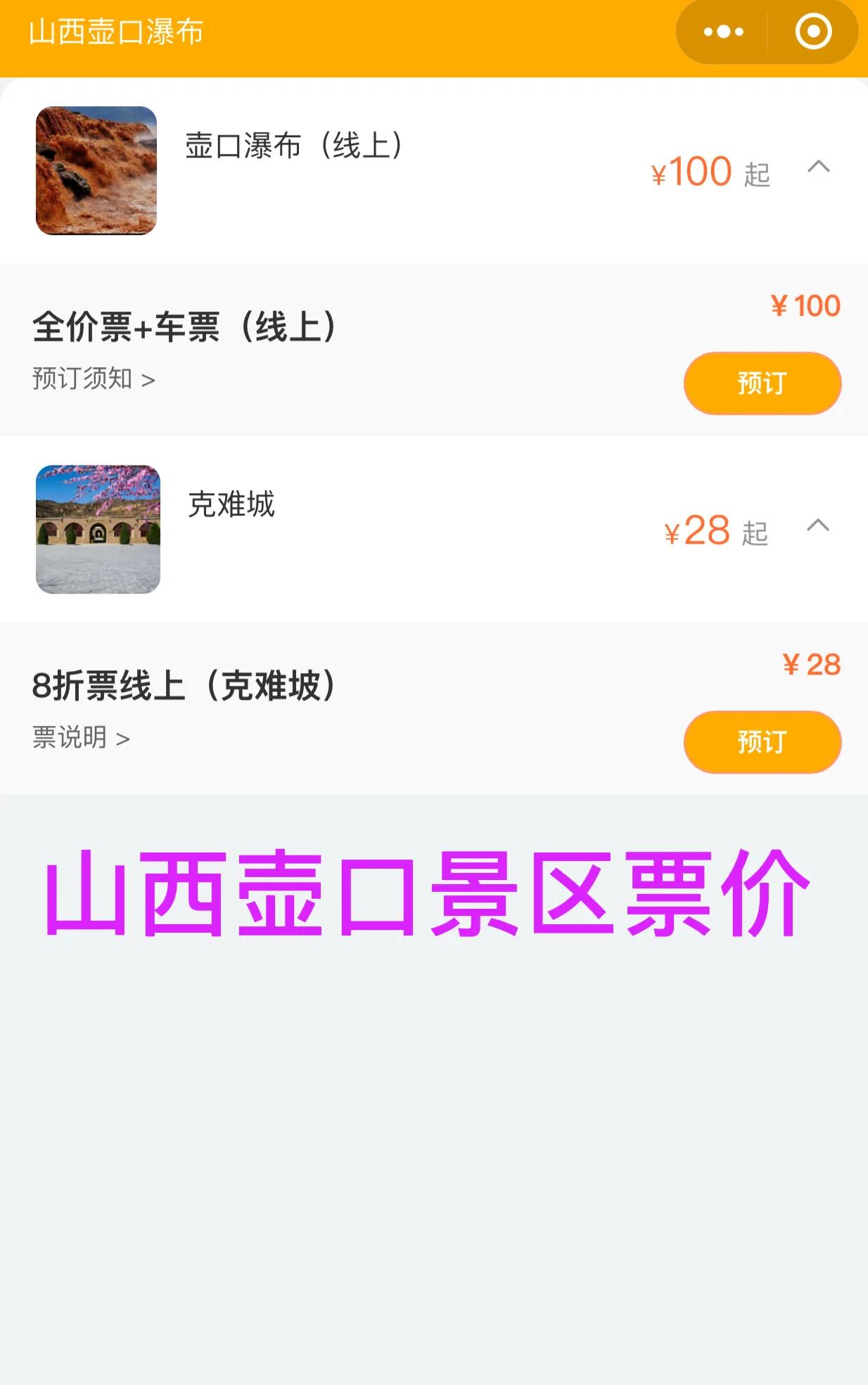Screen dimensions: 868x1385
Task: Click the ¥28 price of 8折票
Action: (x=810, y=663)
